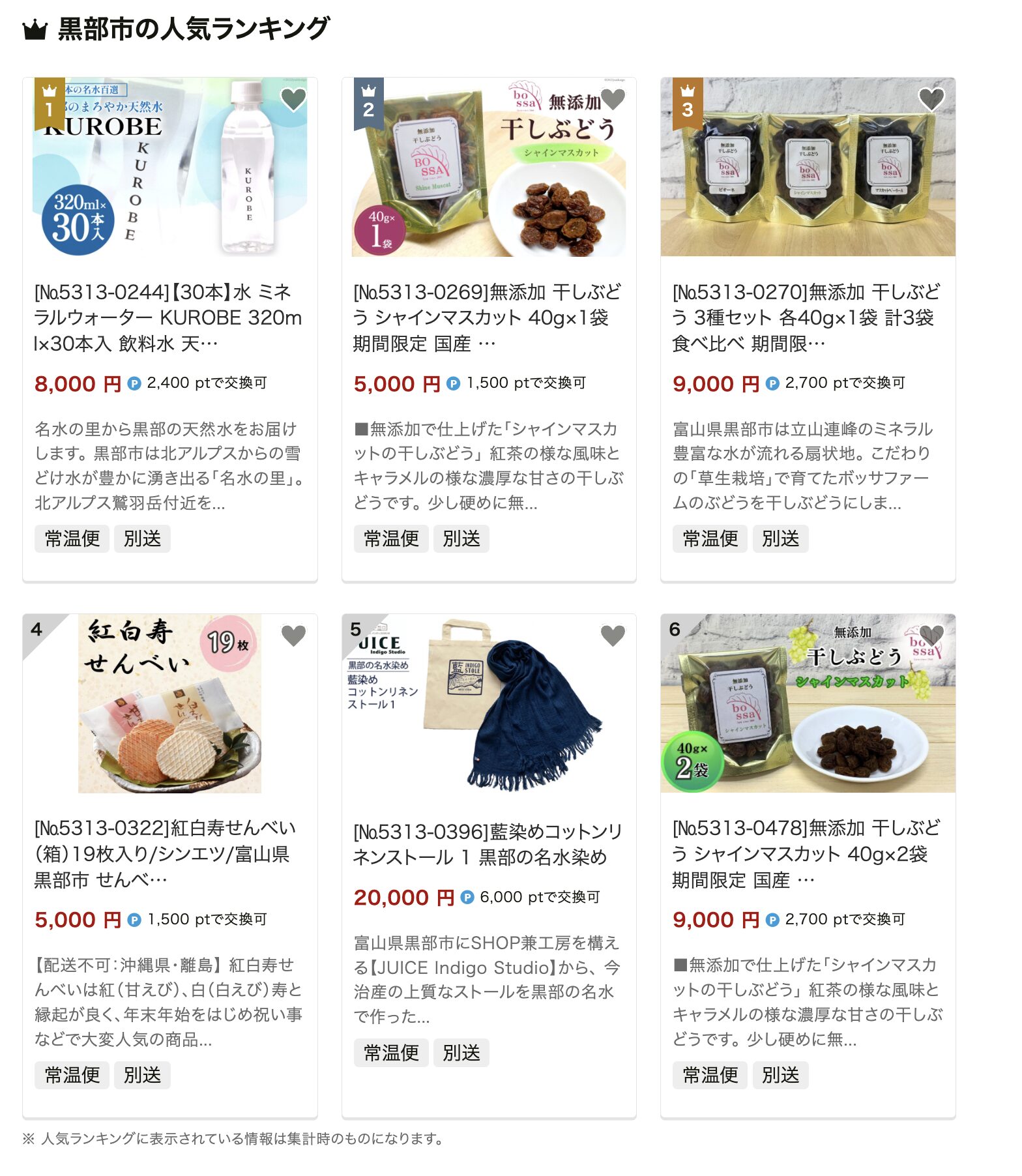Image resolution: width=1022 pixels, height=1176 pixels.
Task: Favorite the raisins 3-variety set
Action: pyautogui.click(x=931, y=100)
